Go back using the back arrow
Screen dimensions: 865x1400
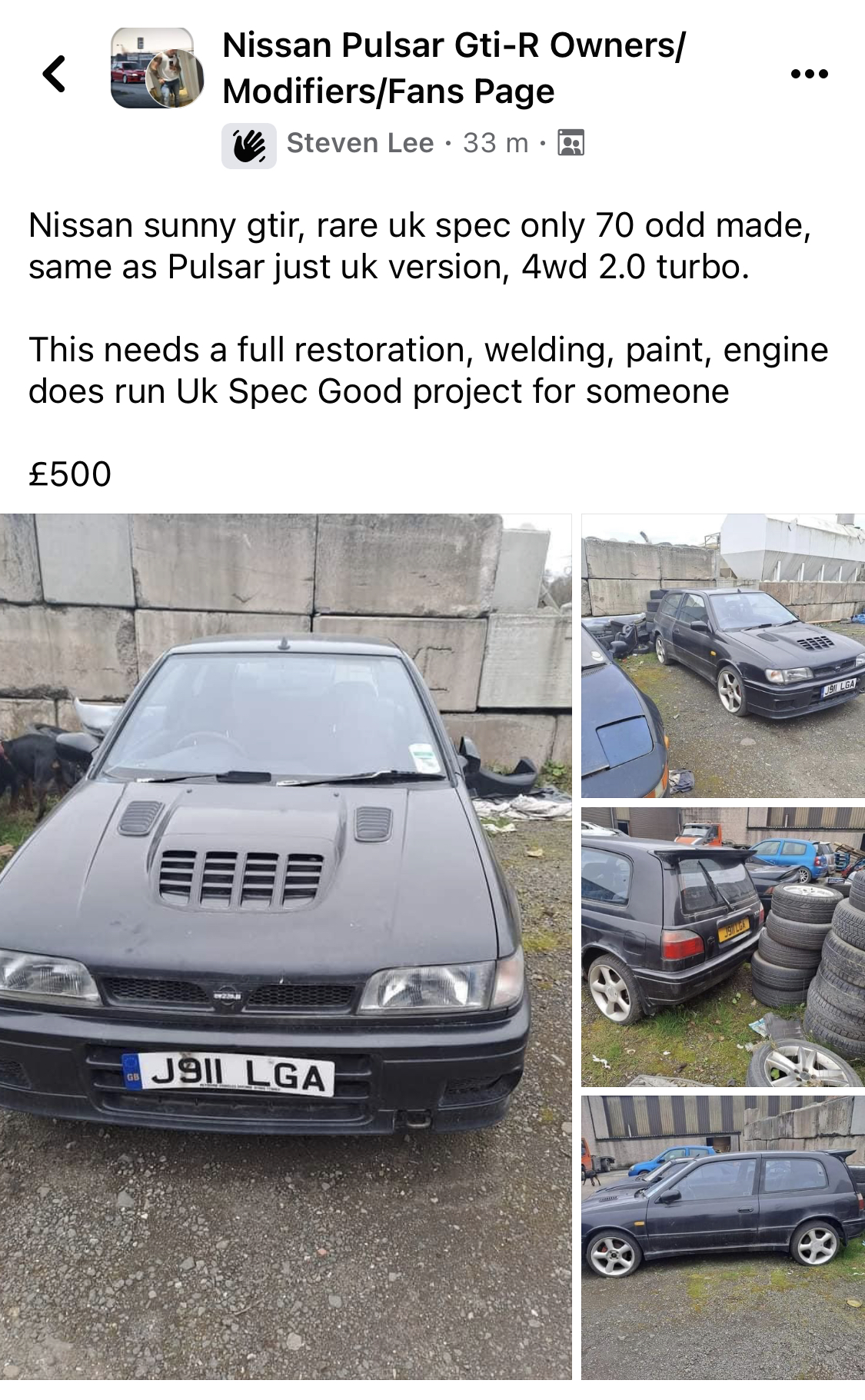(x=54, y=74)
